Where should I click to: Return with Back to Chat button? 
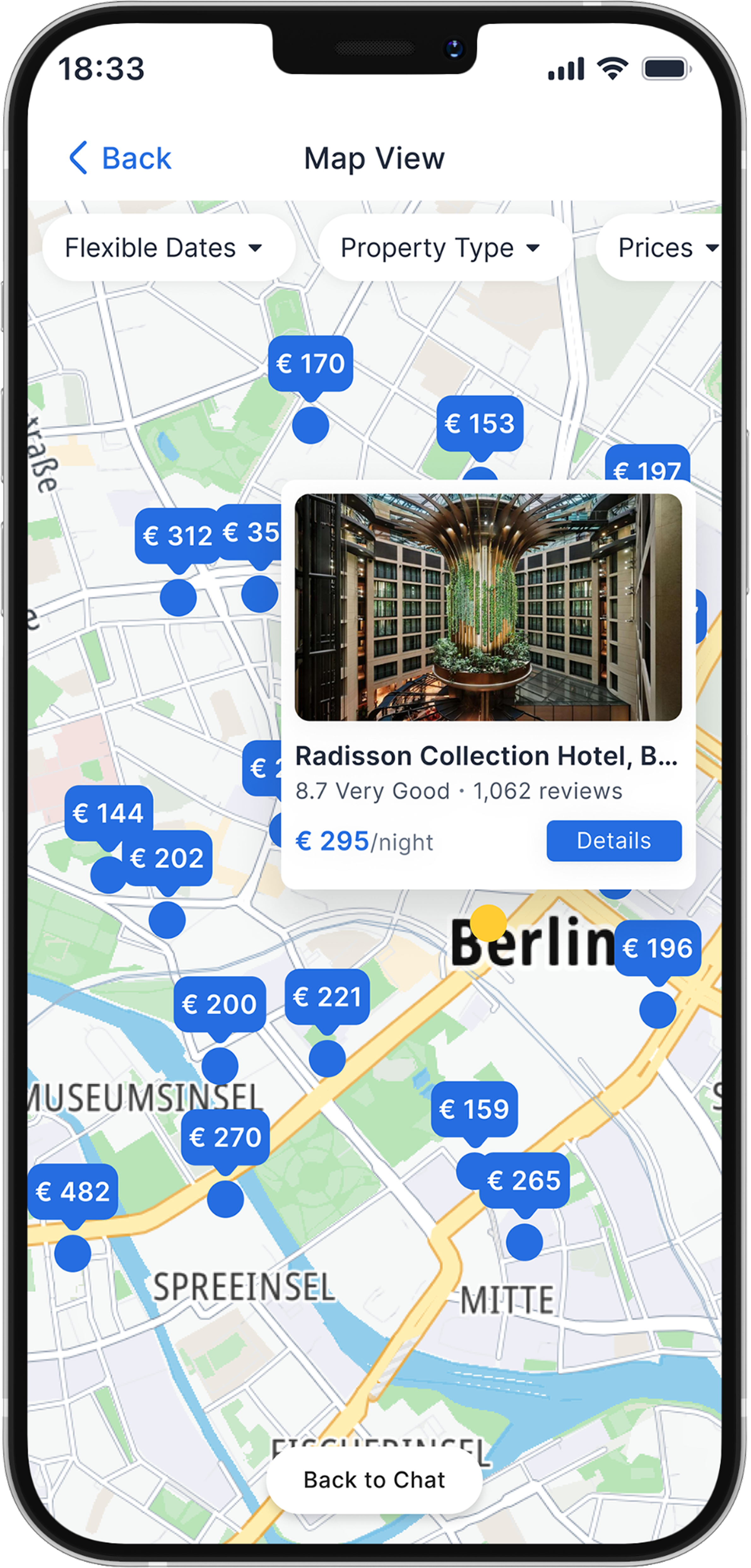(x=374, y=1479)
